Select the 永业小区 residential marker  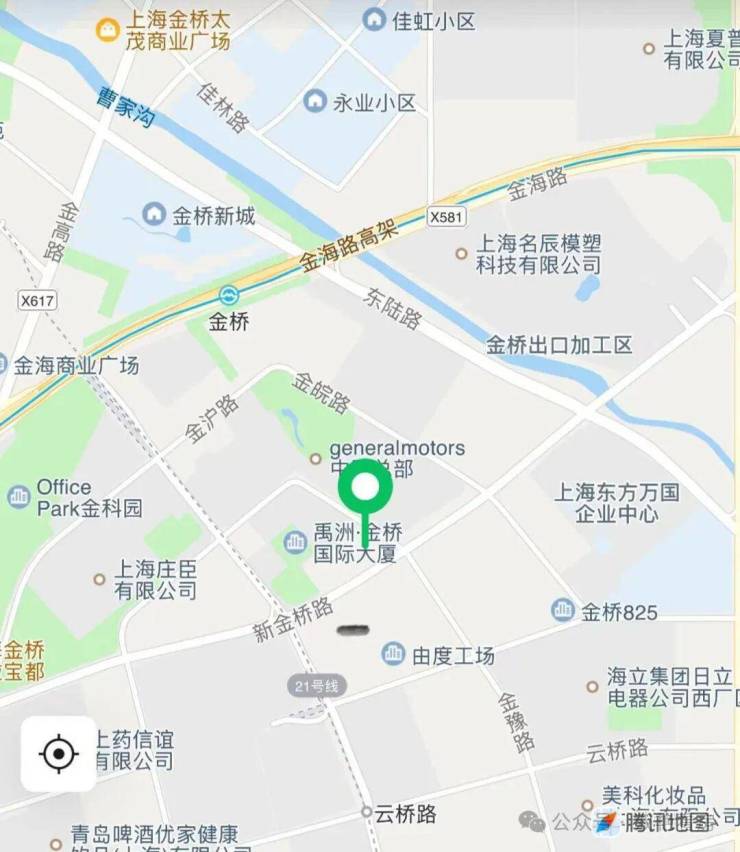click(316, 101)
